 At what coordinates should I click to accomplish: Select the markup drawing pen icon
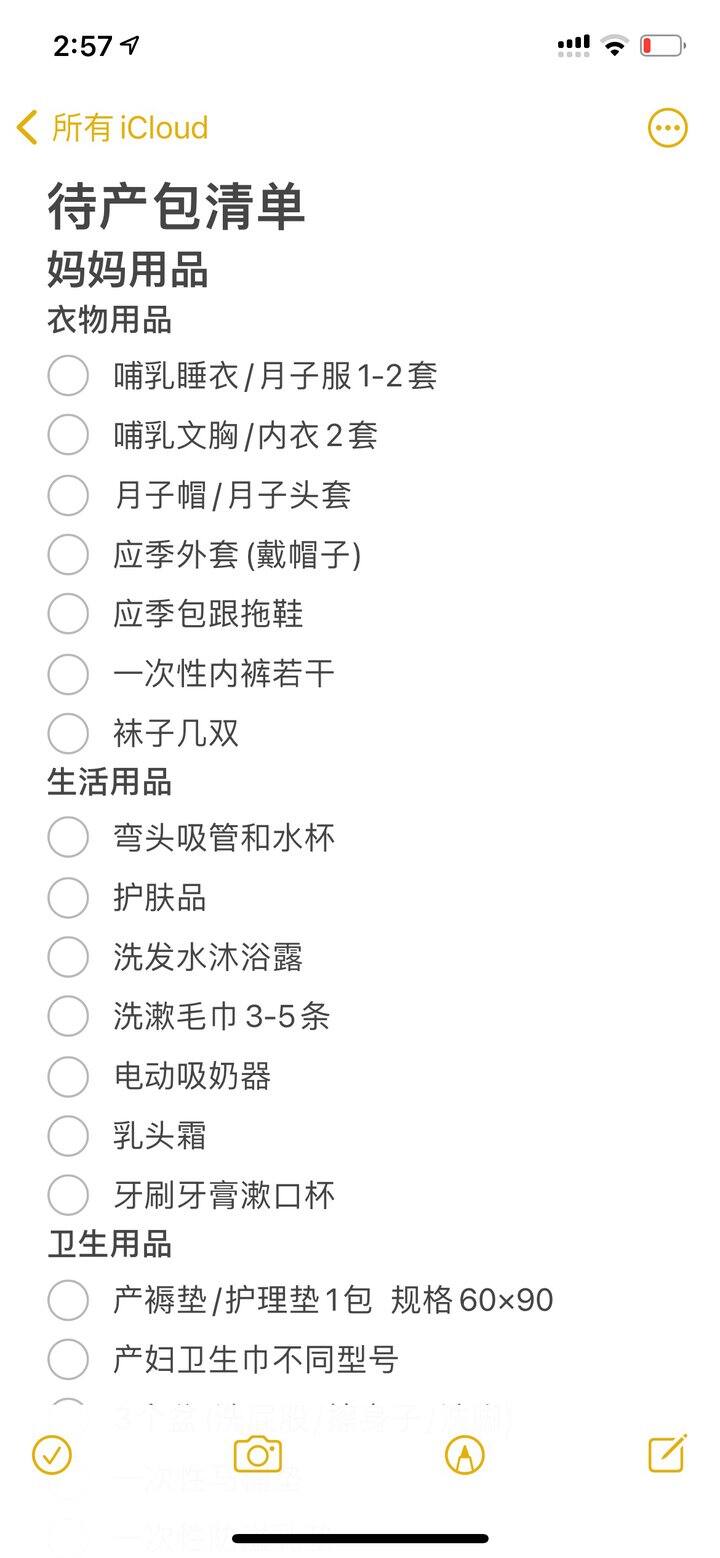463,1456
